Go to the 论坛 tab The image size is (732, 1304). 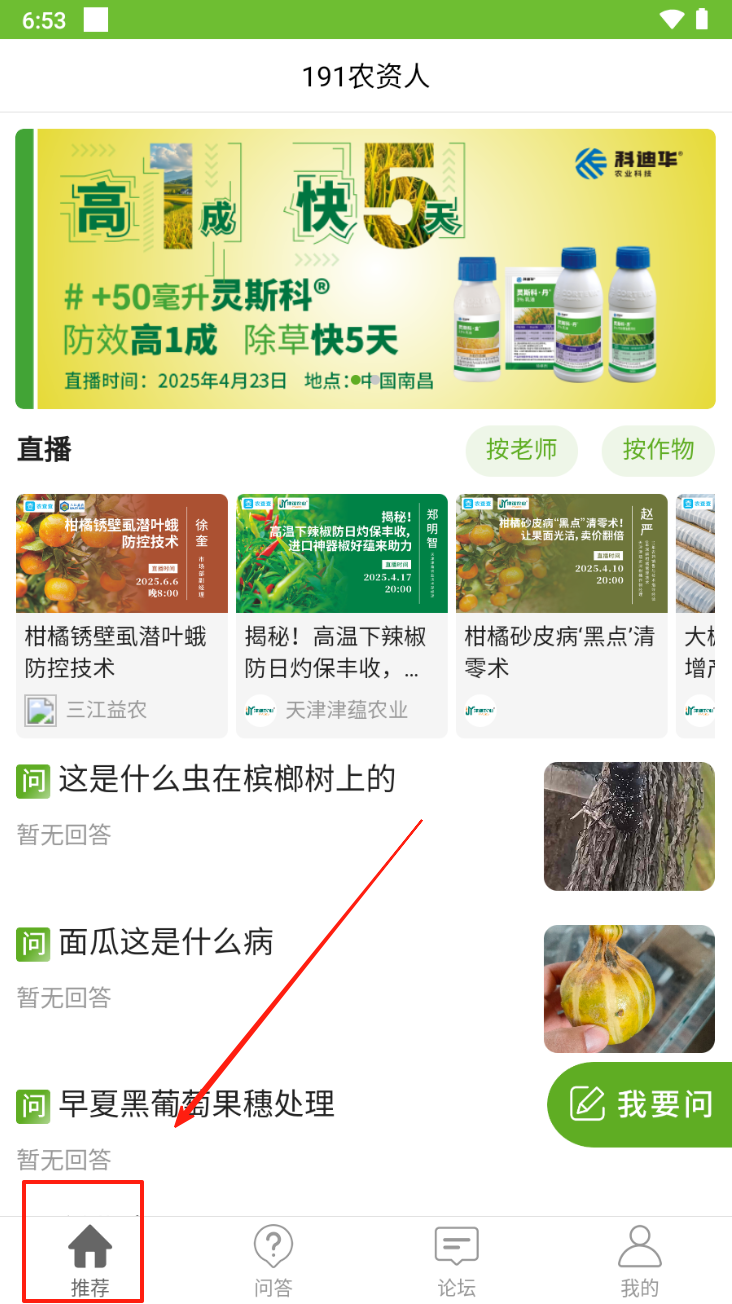point(456,1261)
